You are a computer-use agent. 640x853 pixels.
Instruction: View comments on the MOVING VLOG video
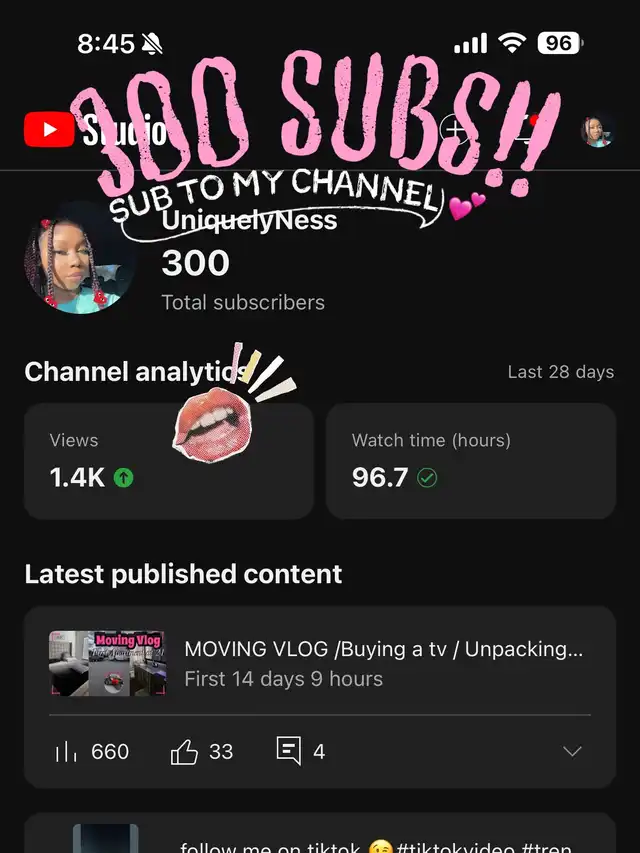click(x=300, y=752)
